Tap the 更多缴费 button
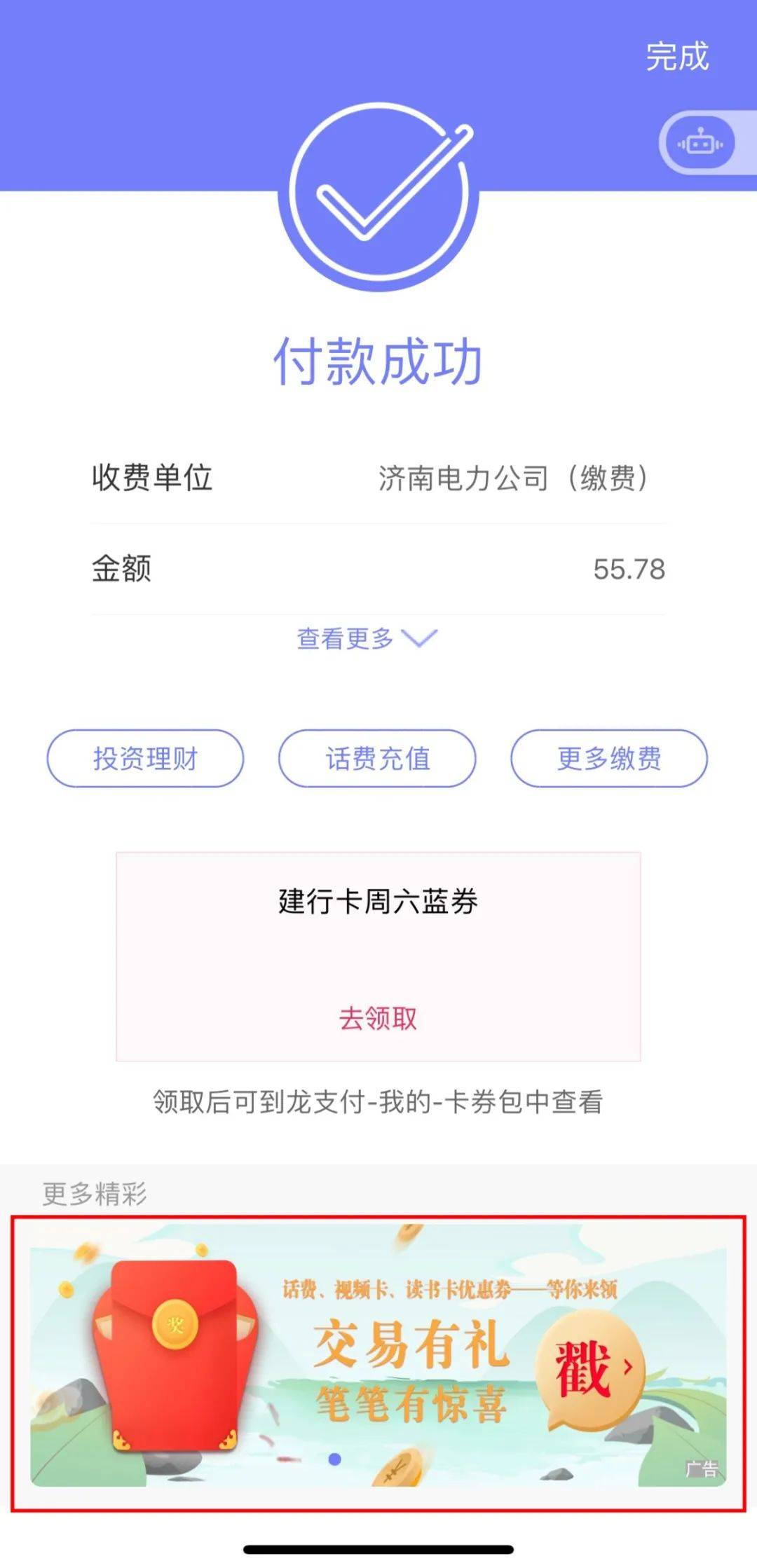The image size is (757, 1568). tap(609, 758)
